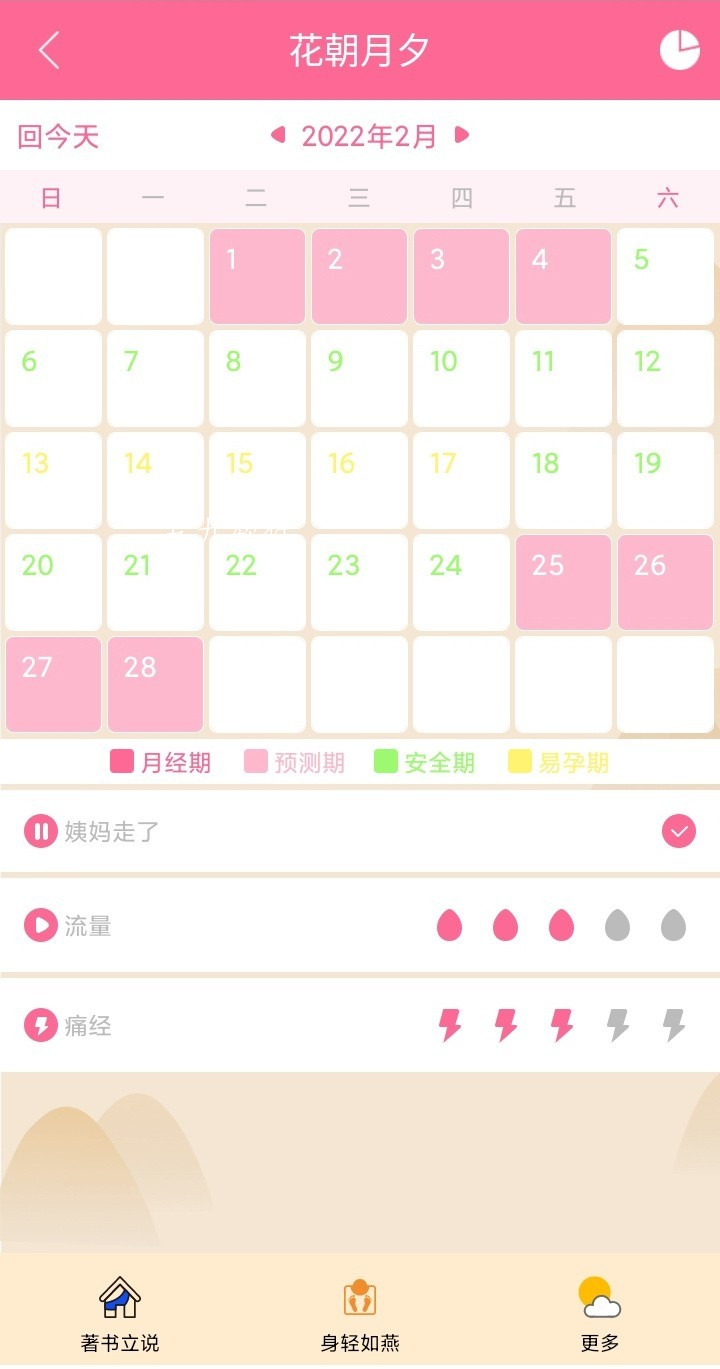Set 痛经 to fifth lightning level

pos(674,1025)
